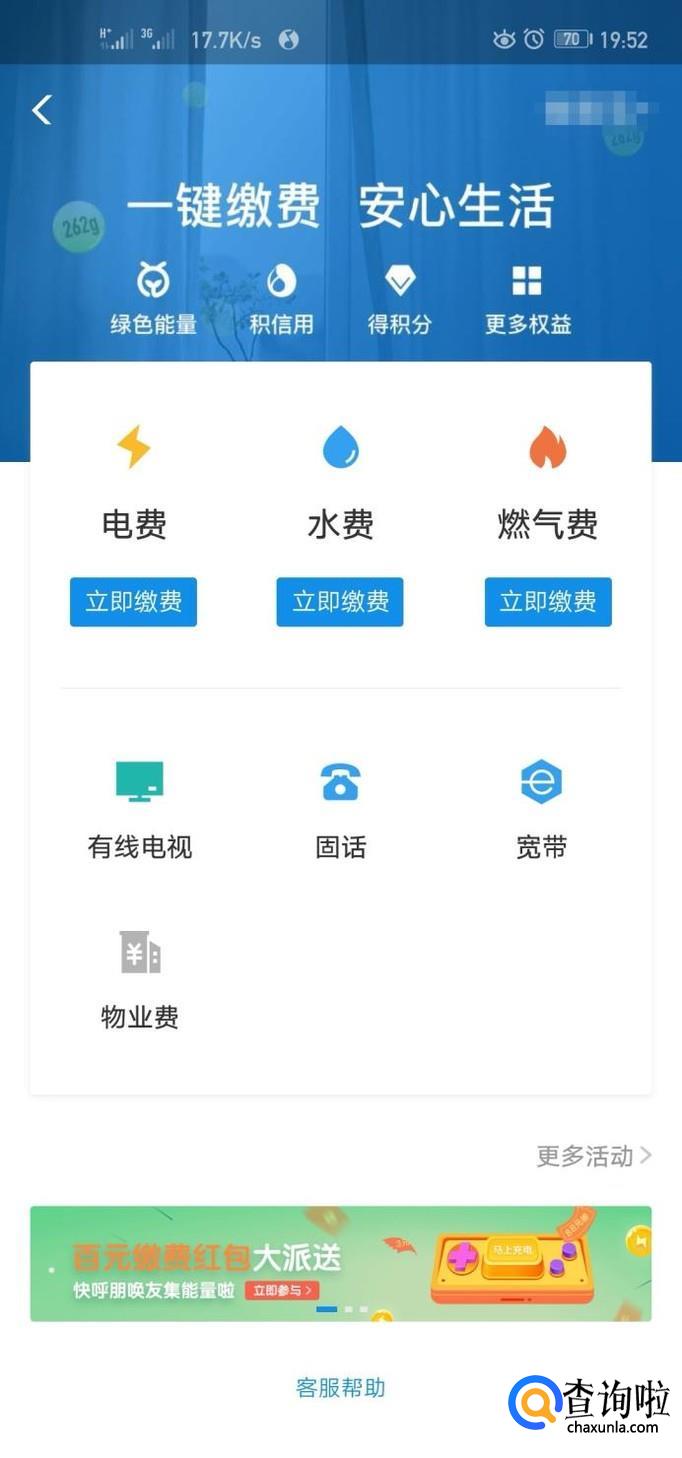
Task: Open 固话 payment
Action: pos(341,808)
